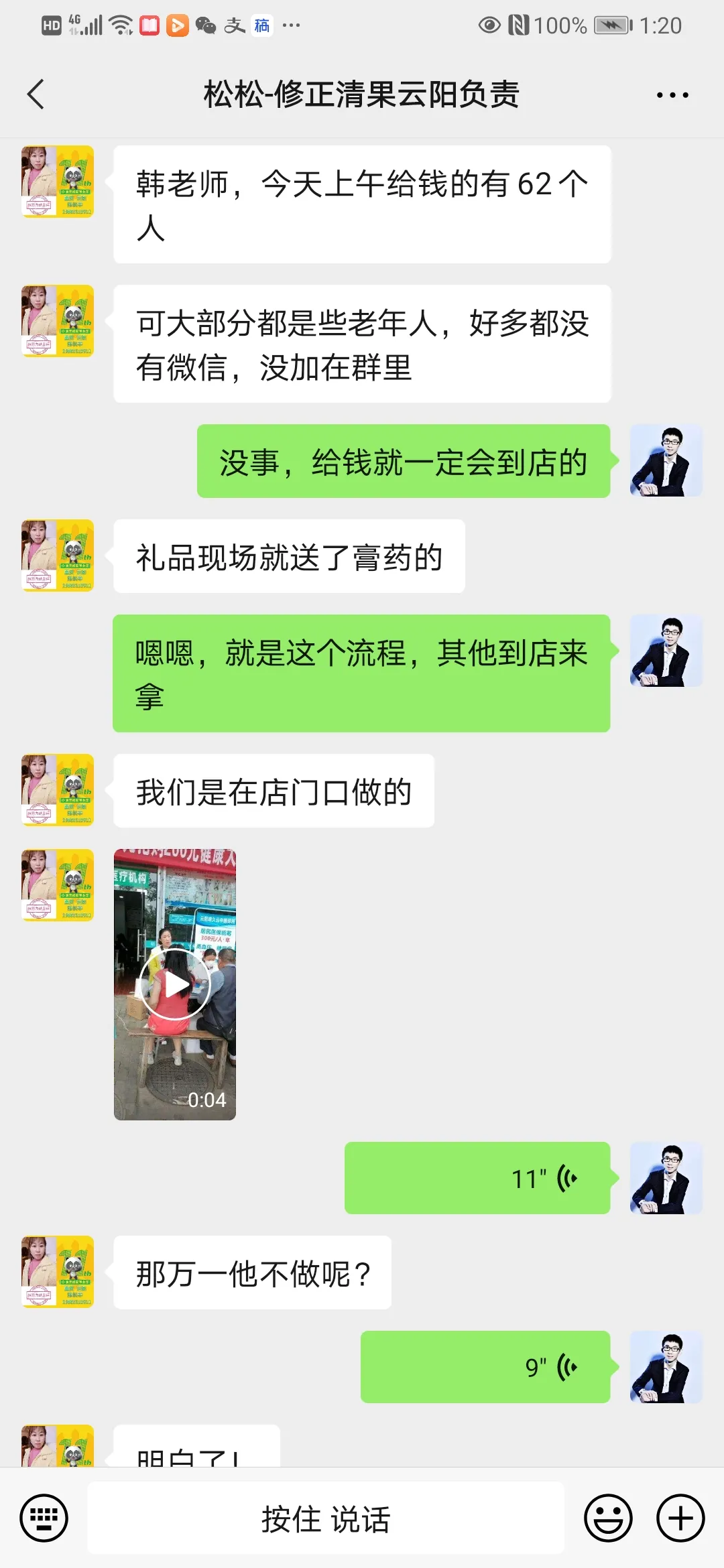This screenshot has height=1568, width=724.
Task: Tap the hold-to-talk button
Action: pos(326,1518)
